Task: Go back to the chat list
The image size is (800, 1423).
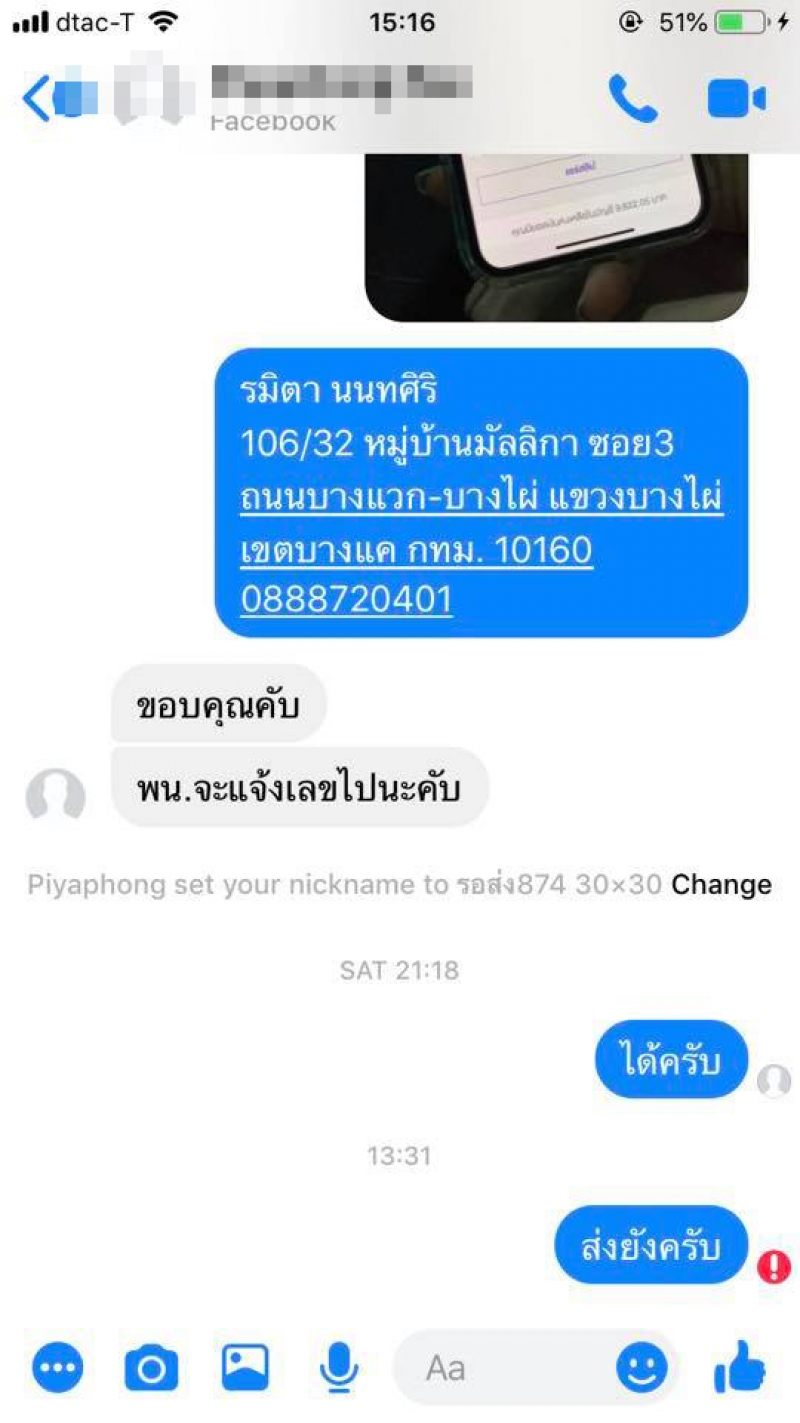Action: click(36, 99)
